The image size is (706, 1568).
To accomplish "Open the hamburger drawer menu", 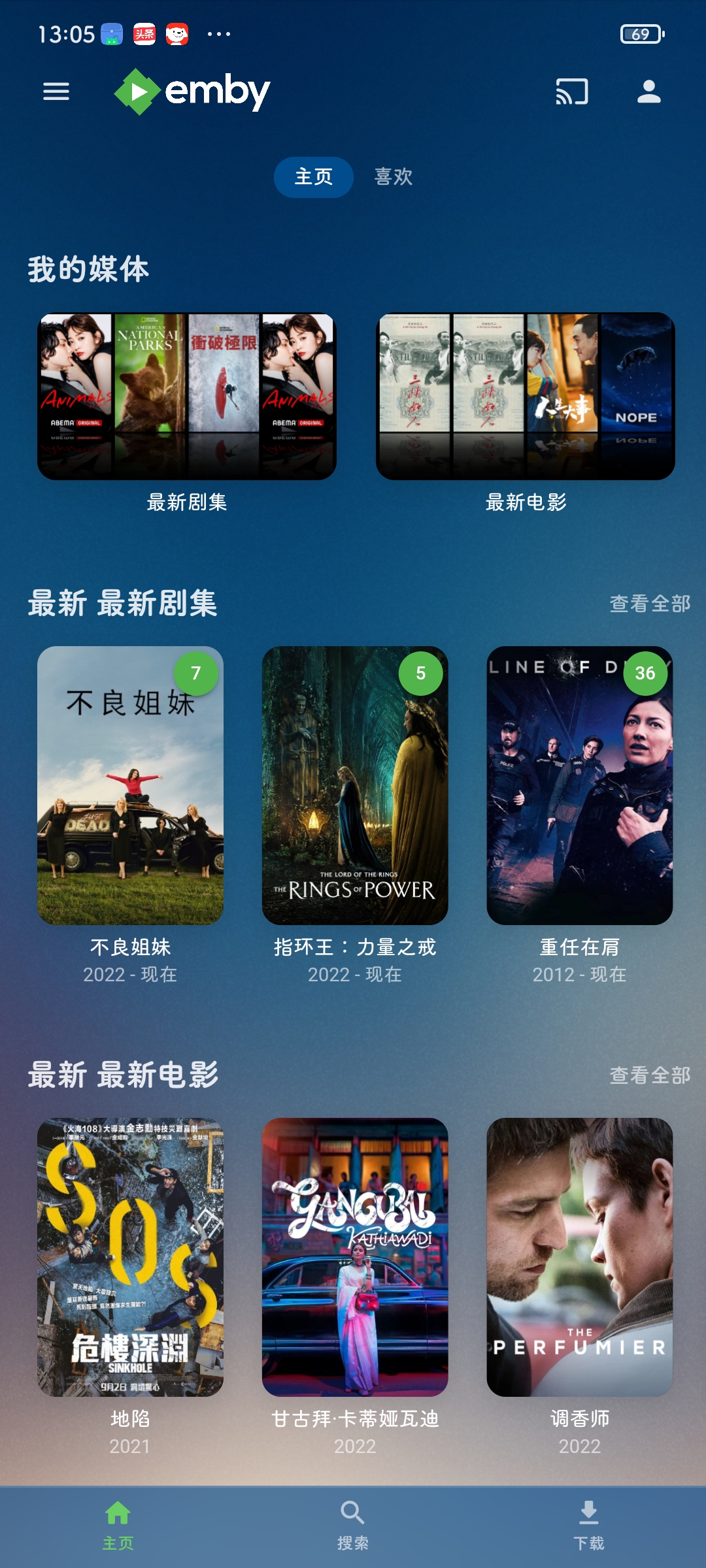I will (x=56, y=91).
